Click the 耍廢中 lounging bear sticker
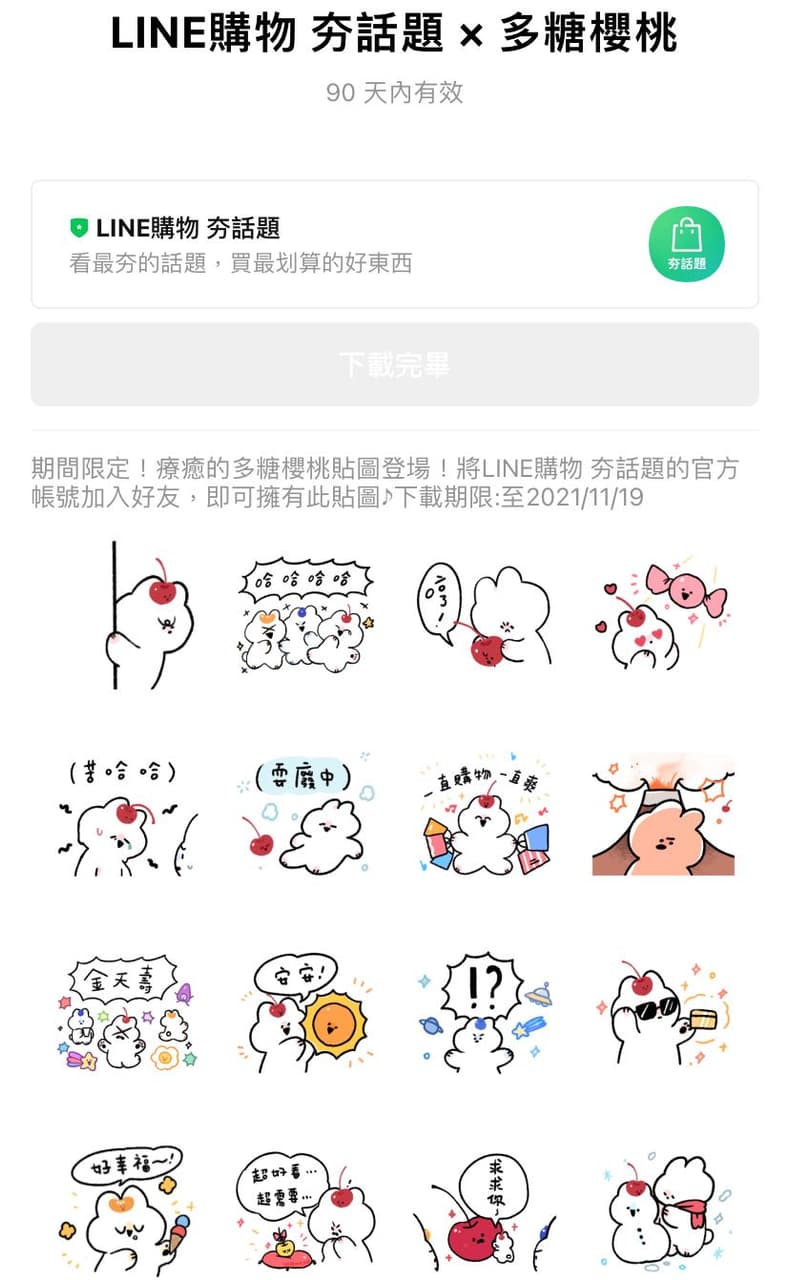 305,815
